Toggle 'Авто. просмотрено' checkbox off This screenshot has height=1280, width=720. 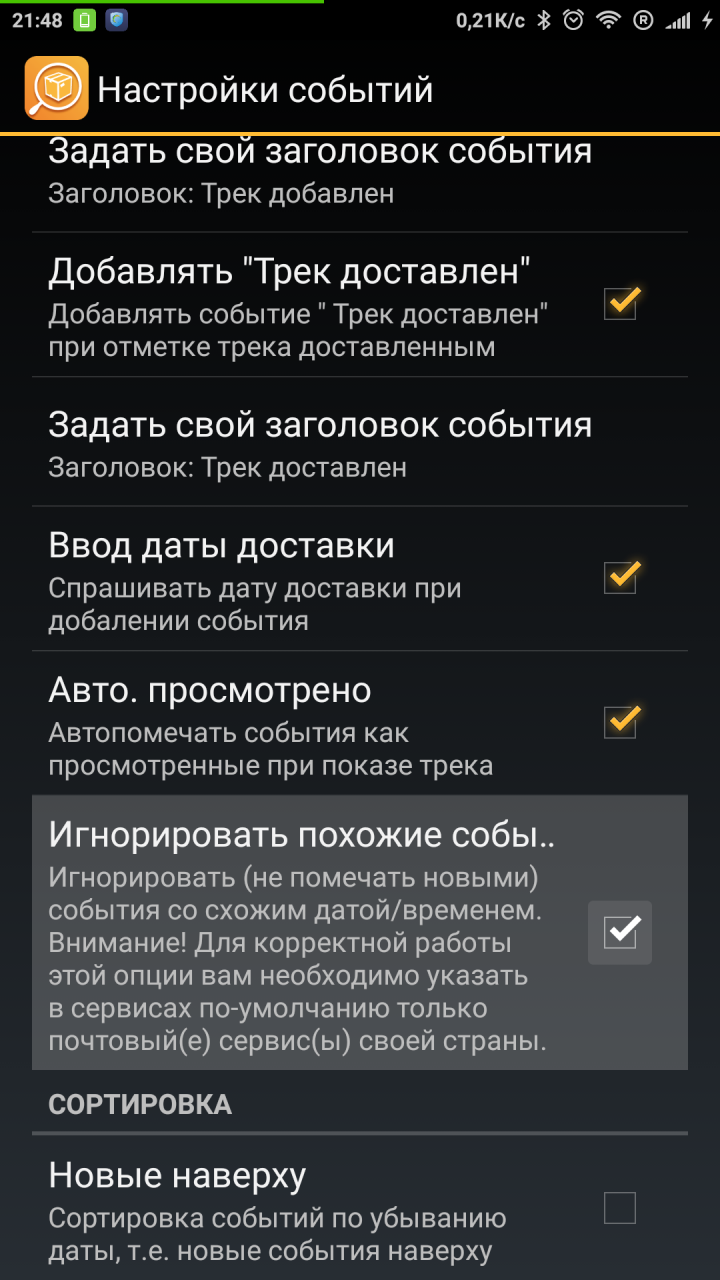620,722
